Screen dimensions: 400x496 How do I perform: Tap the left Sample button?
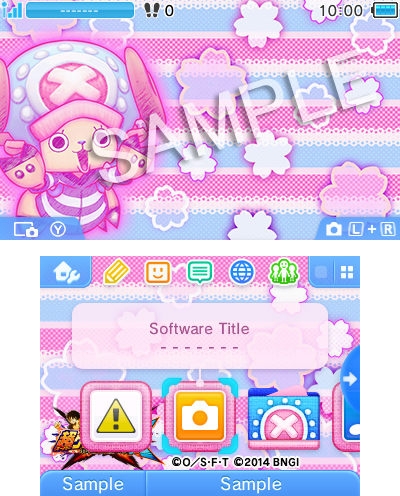(93, 484)
